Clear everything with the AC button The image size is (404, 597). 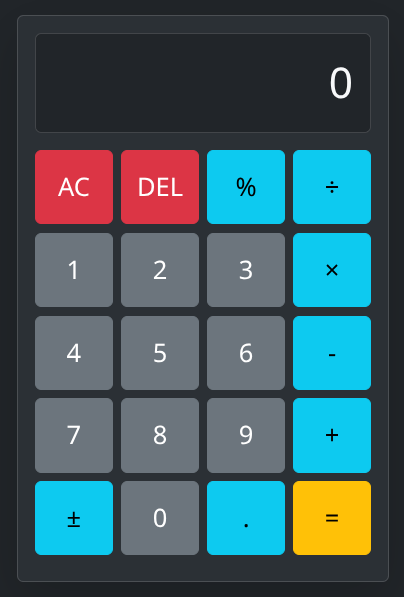74,187
